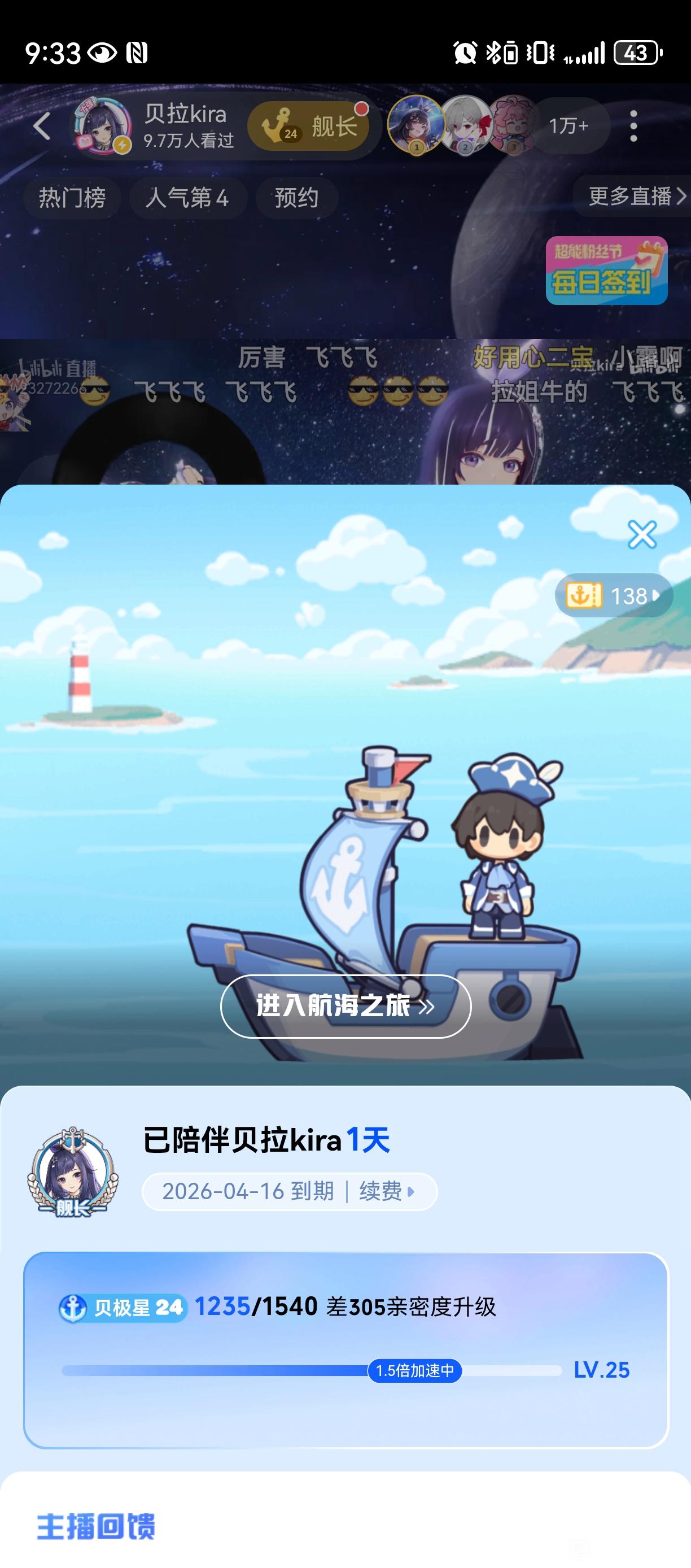
Task: Tap 进入航海之旅 to start the voyage
Action: 345,1006
